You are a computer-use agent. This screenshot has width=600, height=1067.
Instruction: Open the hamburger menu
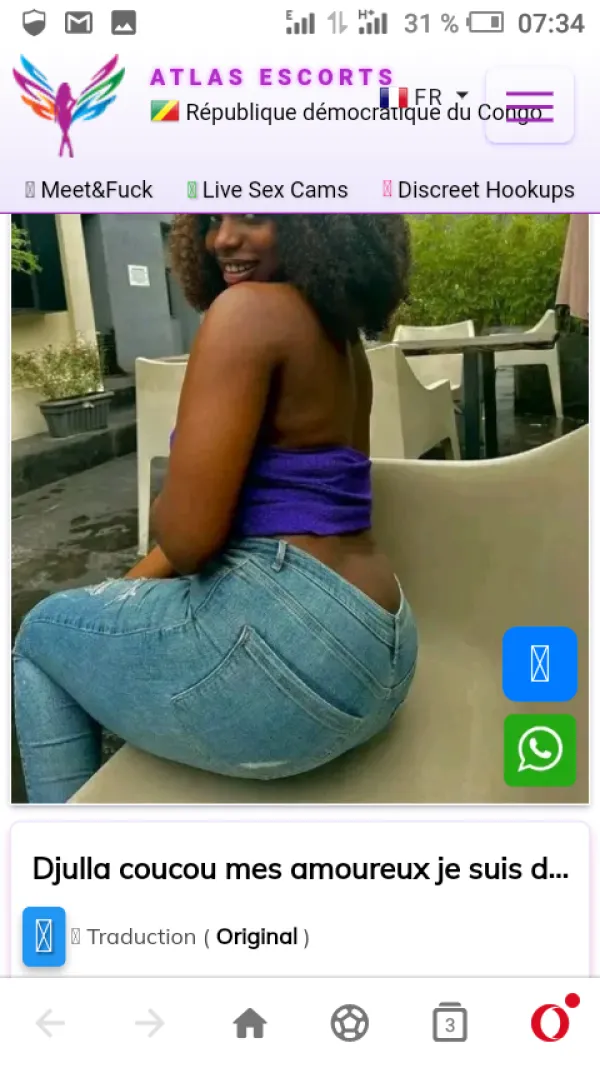coord(529,105)
